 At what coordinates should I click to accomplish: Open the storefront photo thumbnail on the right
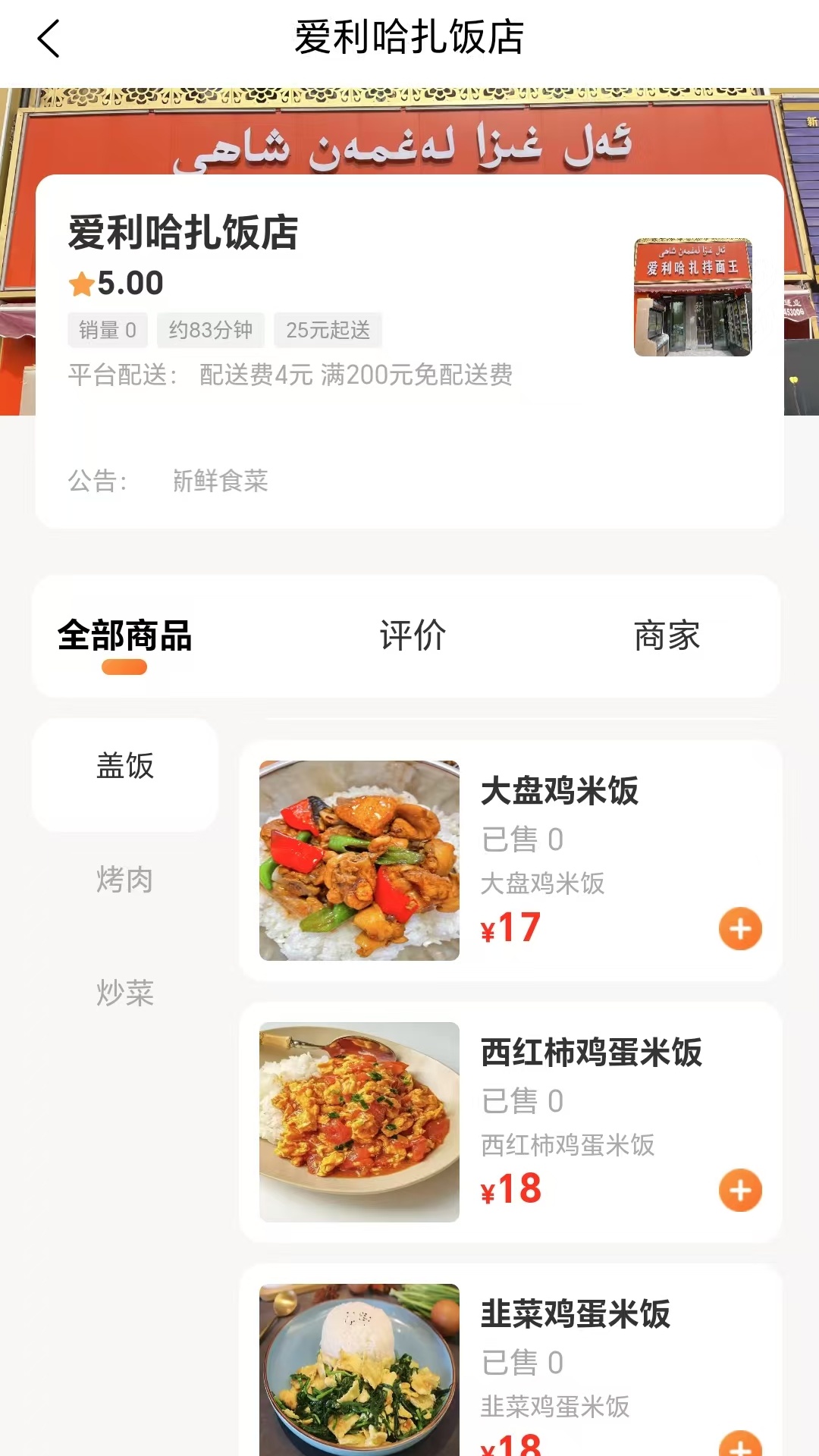692,295
